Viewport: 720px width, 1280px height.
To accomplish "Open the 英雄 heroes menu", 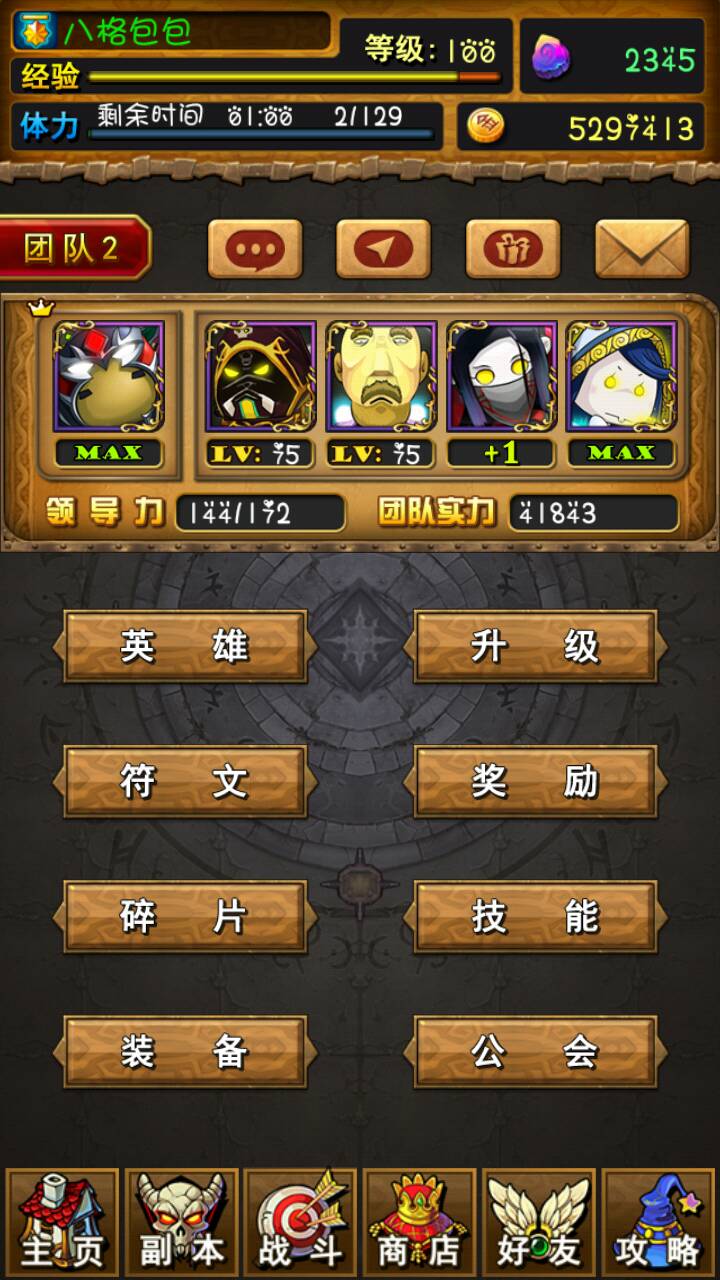I will (x=185, y=647).
